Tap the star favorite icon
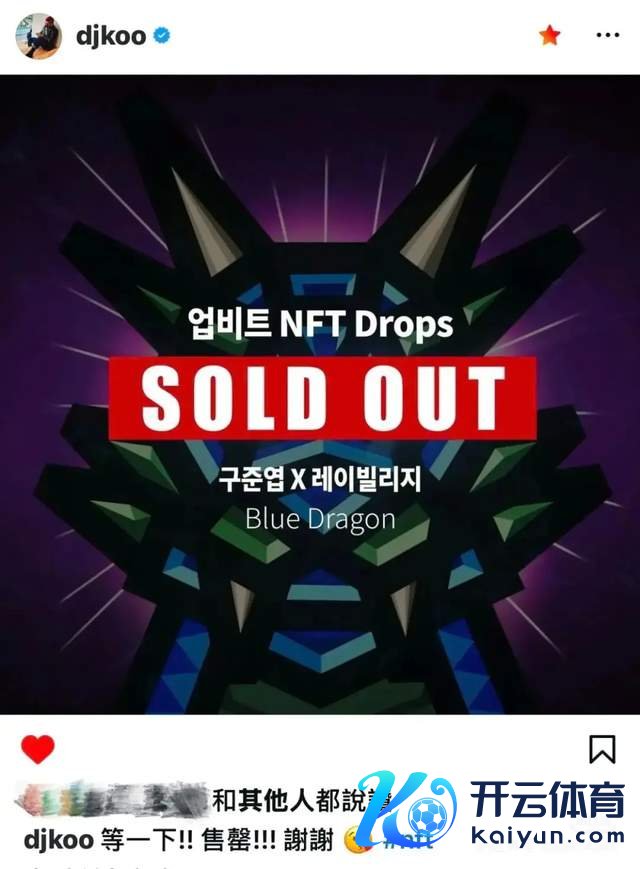This screenshot has width=640, height=869. pos(549,36)
